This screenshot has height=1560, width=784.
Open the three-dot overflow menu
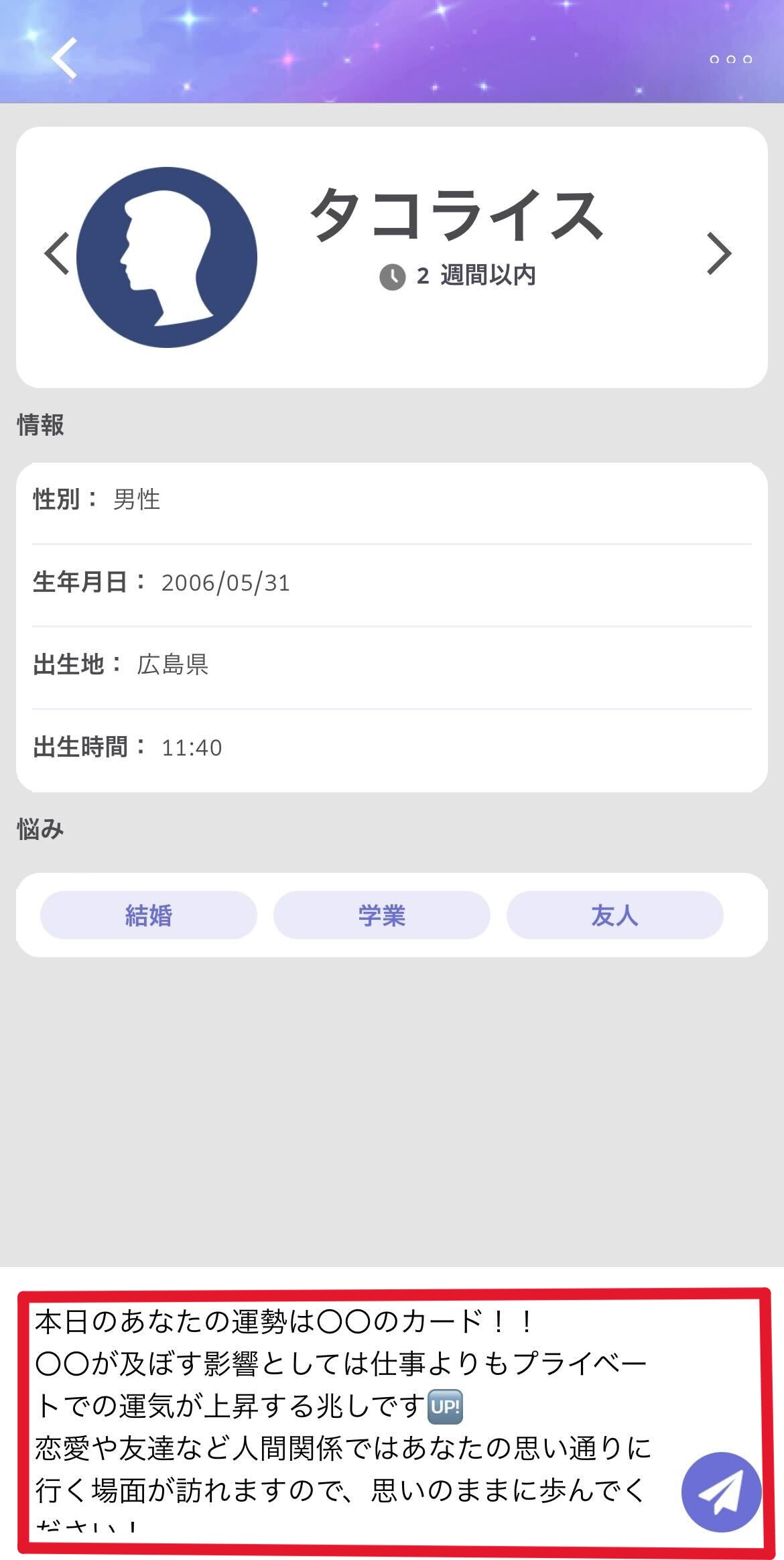[730, 60]
